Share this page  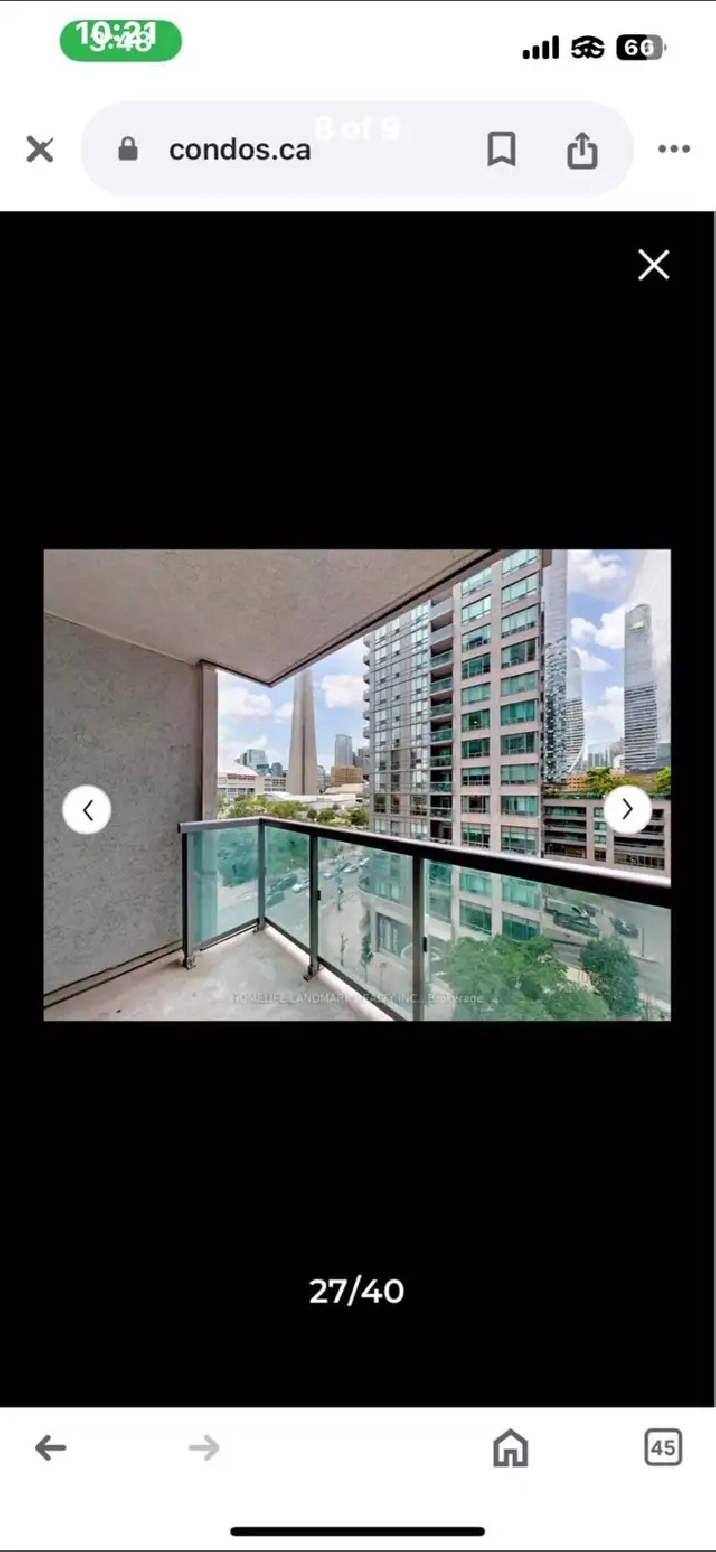click(x=582, y=150)
